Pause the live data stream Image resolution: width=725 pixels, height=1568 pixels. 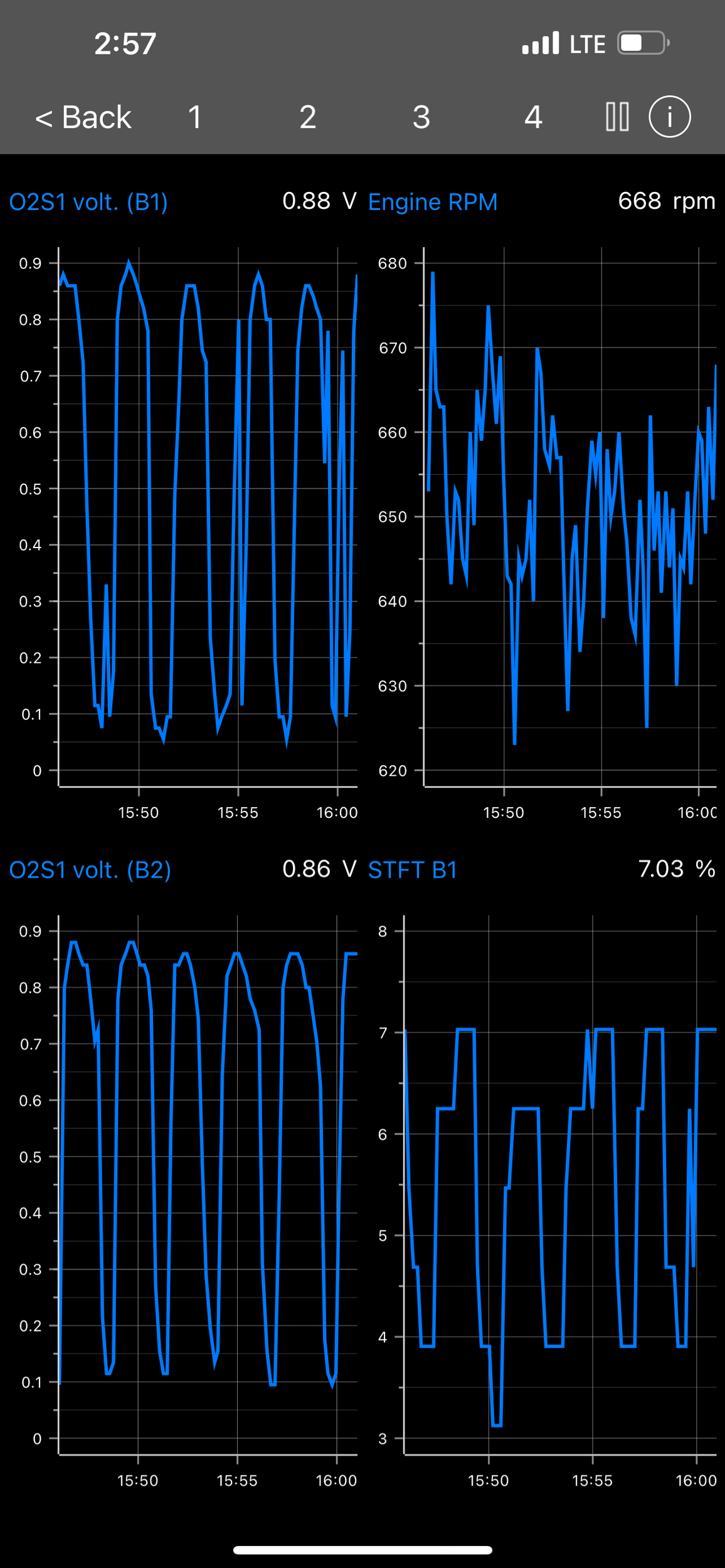(x=617, y=117)
